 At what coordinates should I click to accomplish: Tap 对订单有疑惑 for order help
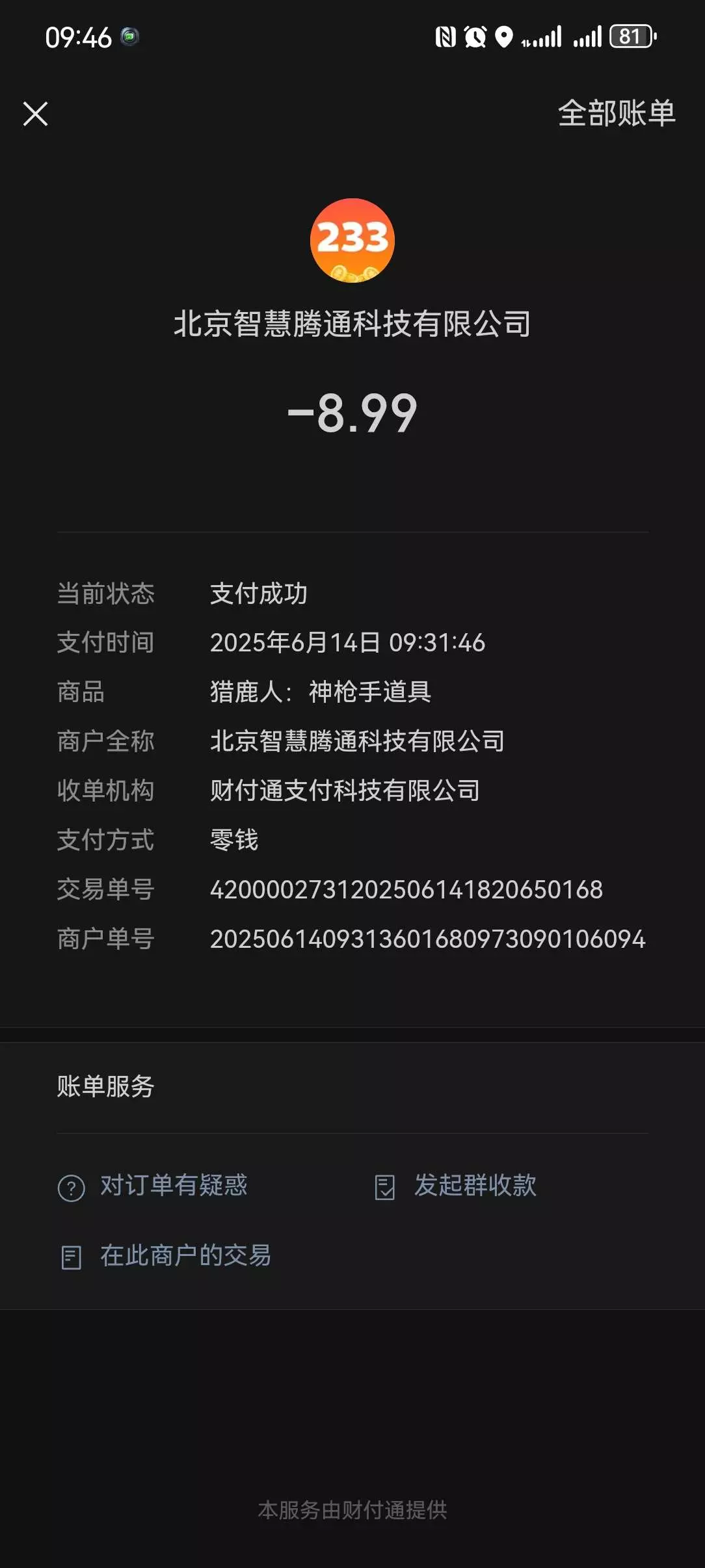153,1186
